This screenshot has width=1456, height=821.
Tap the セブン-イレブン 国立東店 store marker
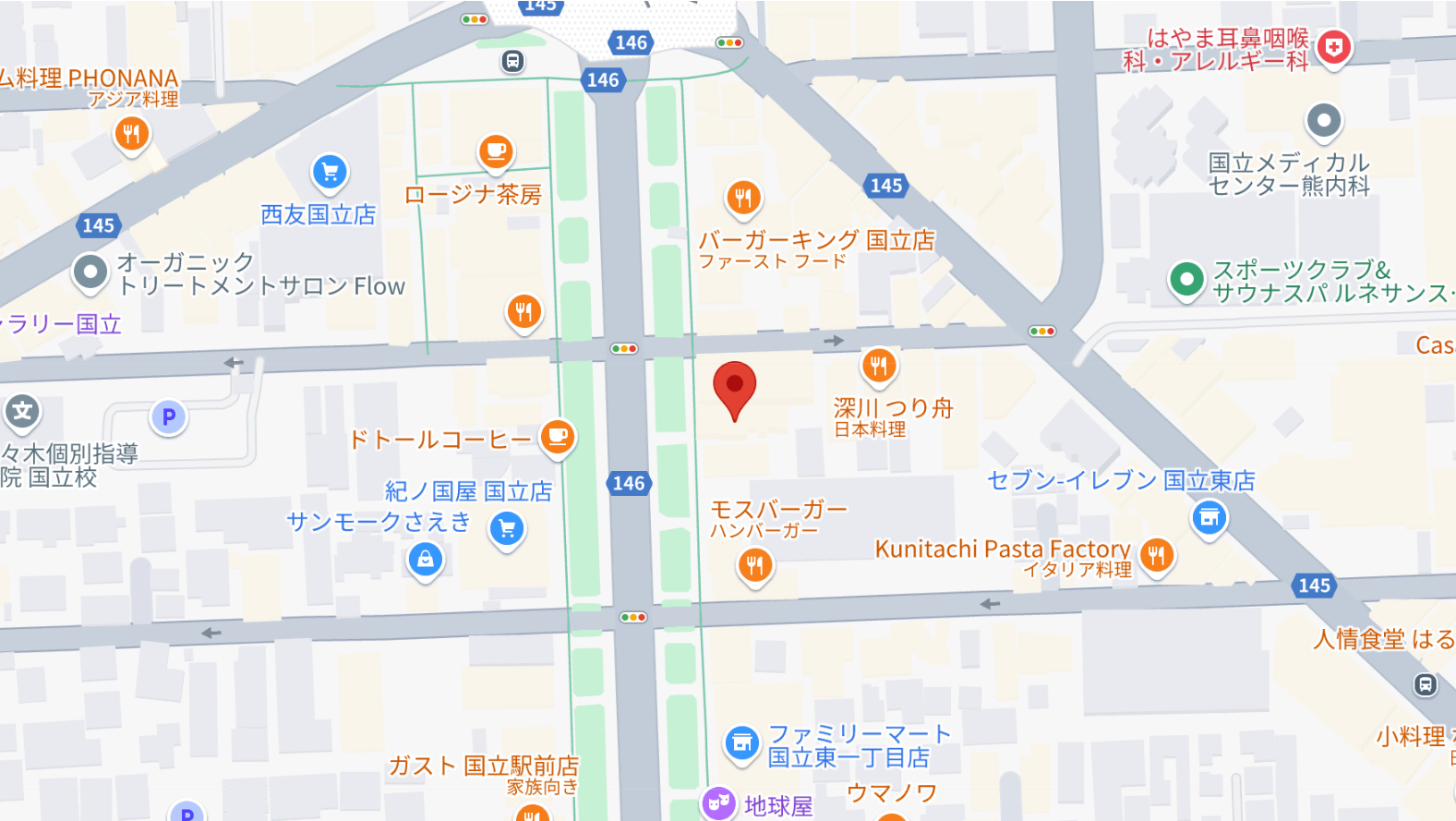coord(1209,517)
